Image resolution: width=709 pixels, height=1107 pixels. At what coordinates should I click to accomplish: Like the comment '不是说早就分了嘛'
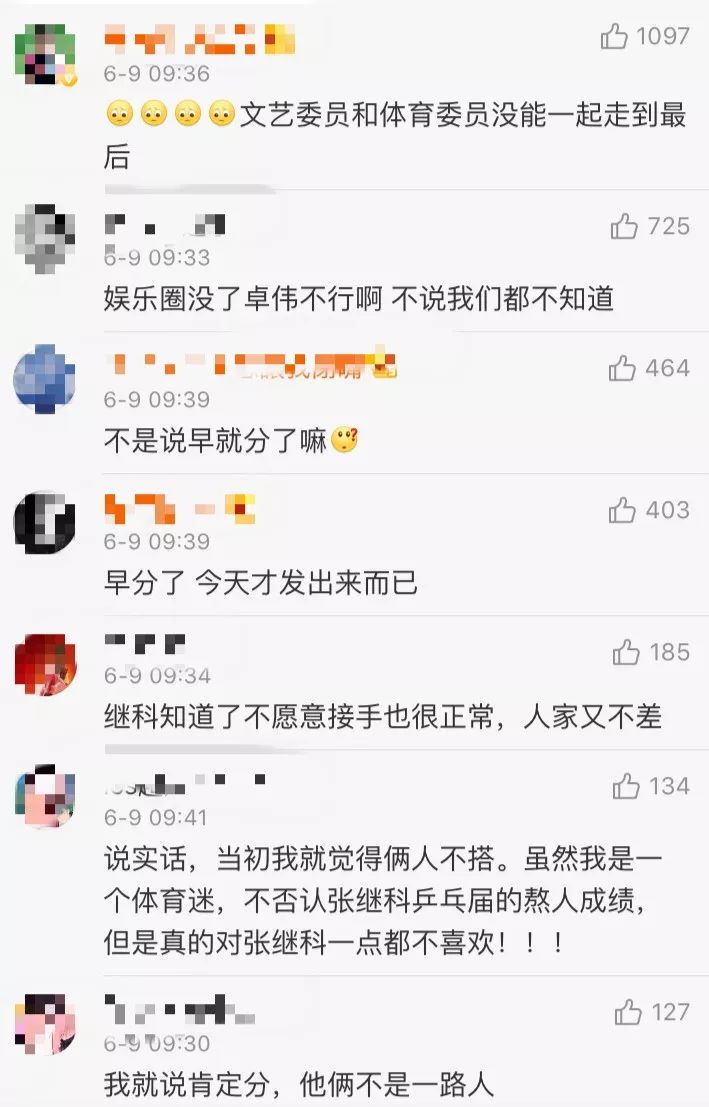622,369
